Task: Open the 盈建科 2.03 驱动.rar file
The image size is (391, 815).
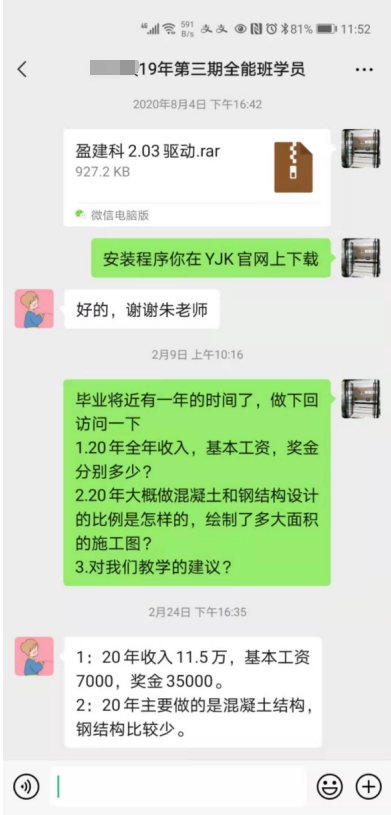Action: pyautogui.click(x=197, y=178)
